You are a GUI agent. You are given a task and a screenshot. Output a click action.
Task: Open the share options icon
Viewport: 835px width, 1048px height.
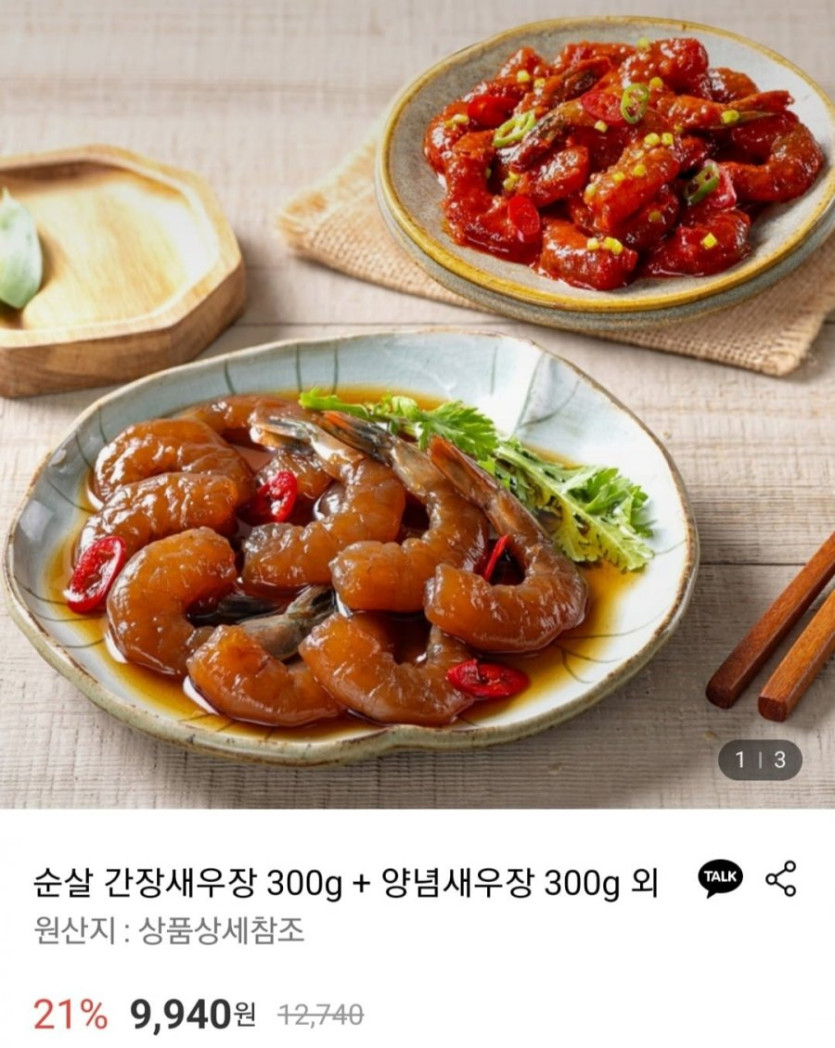click(781, 878)
